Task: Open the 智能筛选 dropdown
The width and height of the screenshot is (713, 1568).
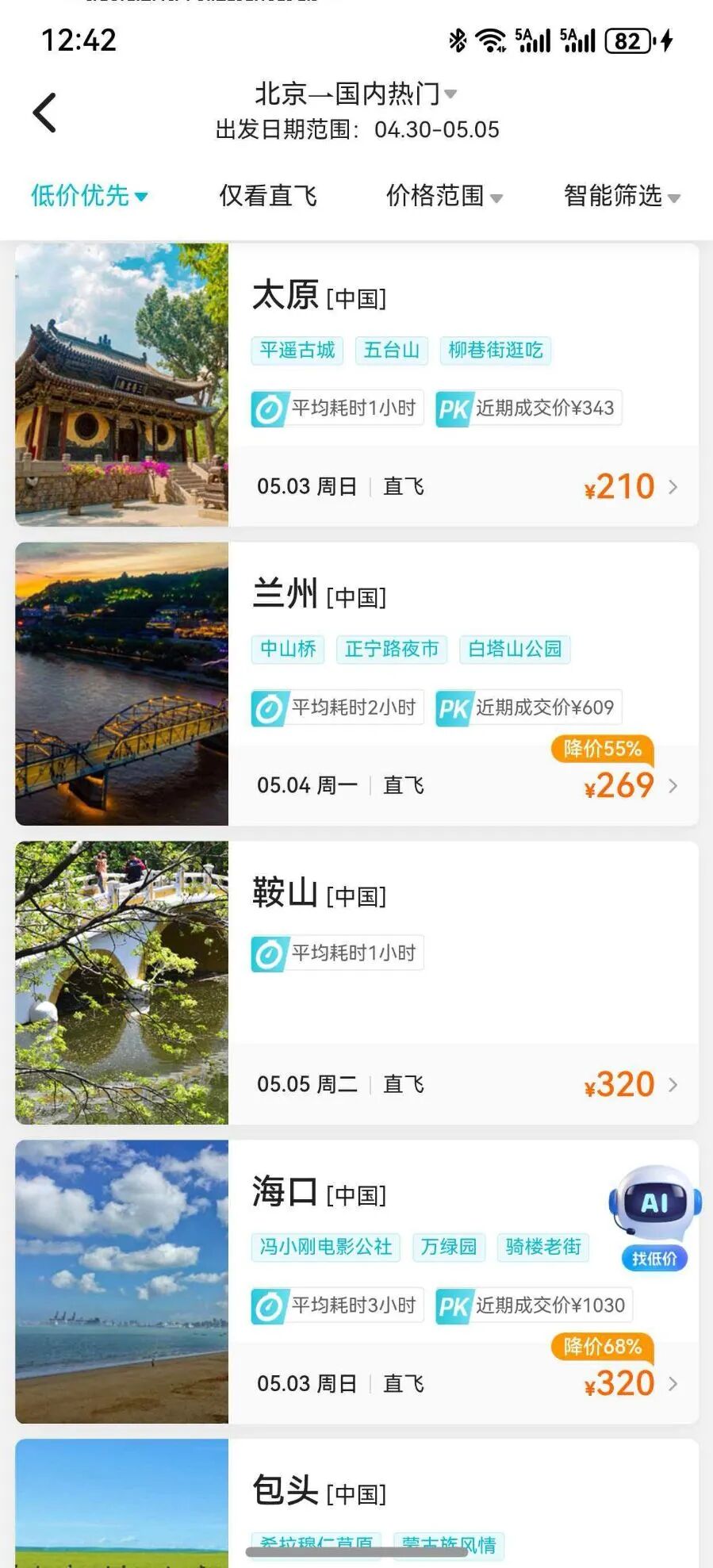Action: [x=620, y=197]
